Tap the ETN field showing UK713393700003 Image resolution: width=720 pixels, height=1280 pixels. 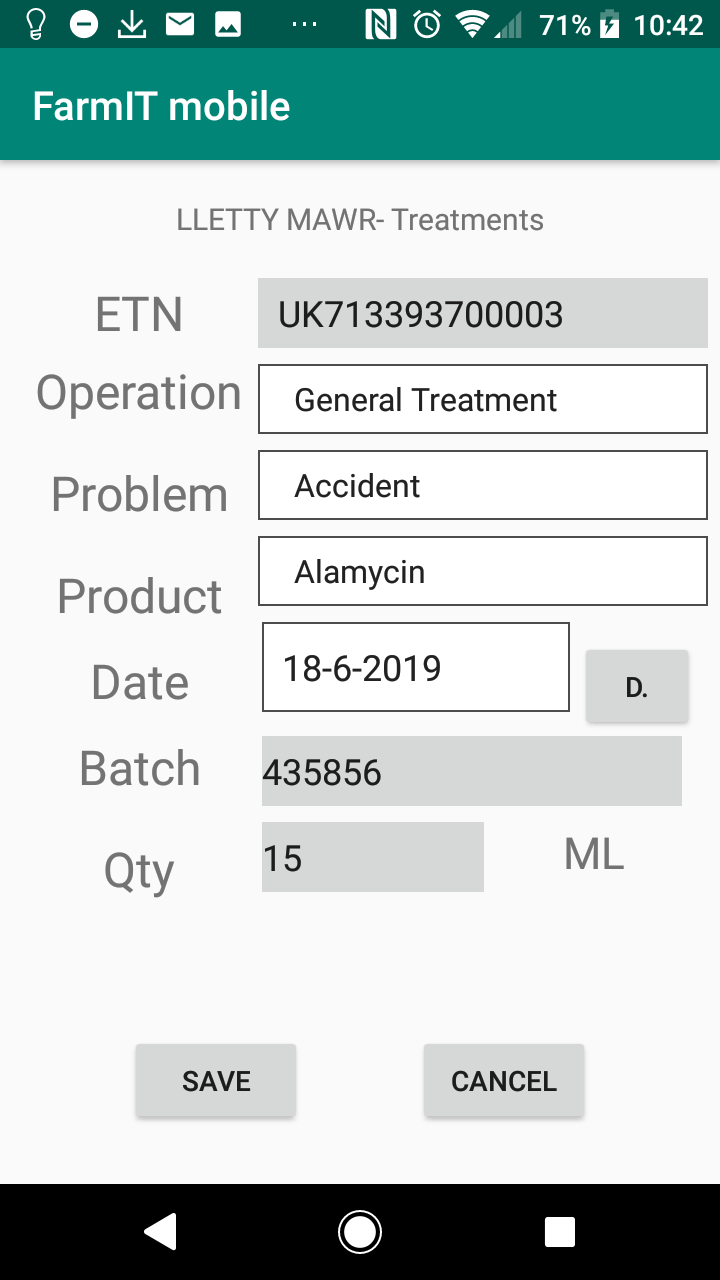(x=483, y=313)
